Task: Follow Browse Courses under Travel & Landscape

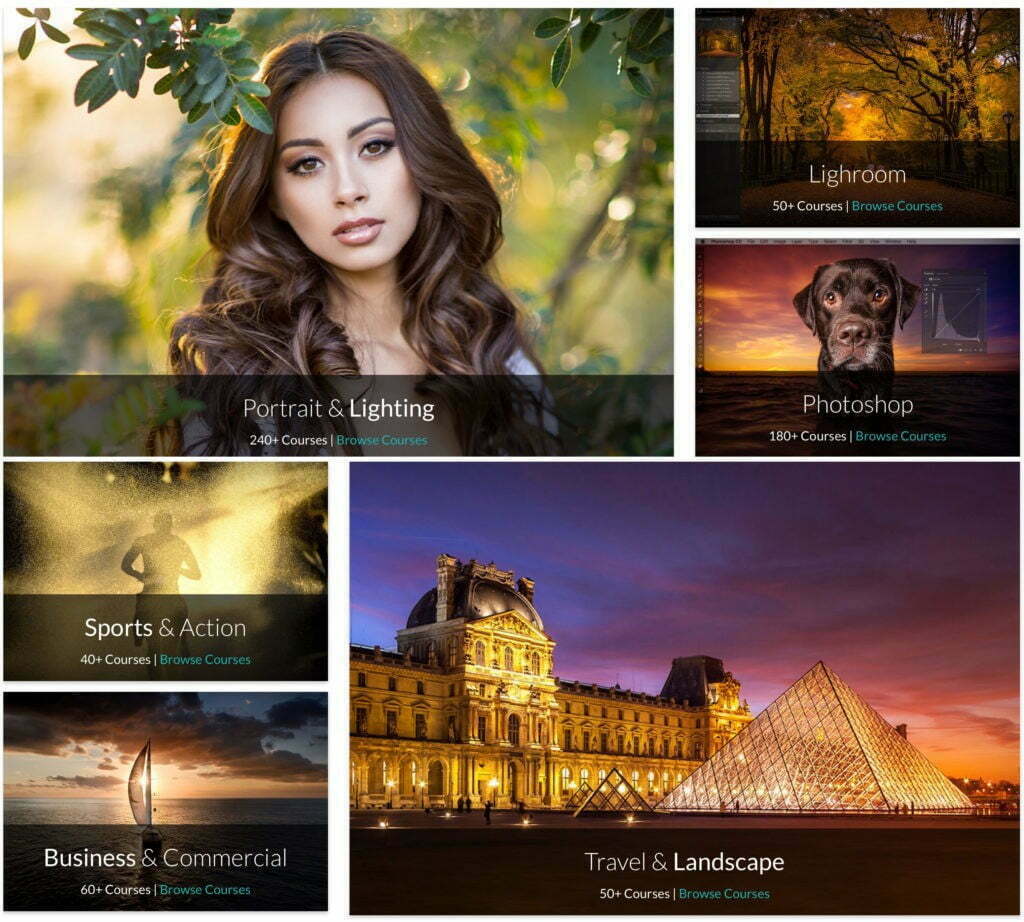Action: (x=724, y=893)
